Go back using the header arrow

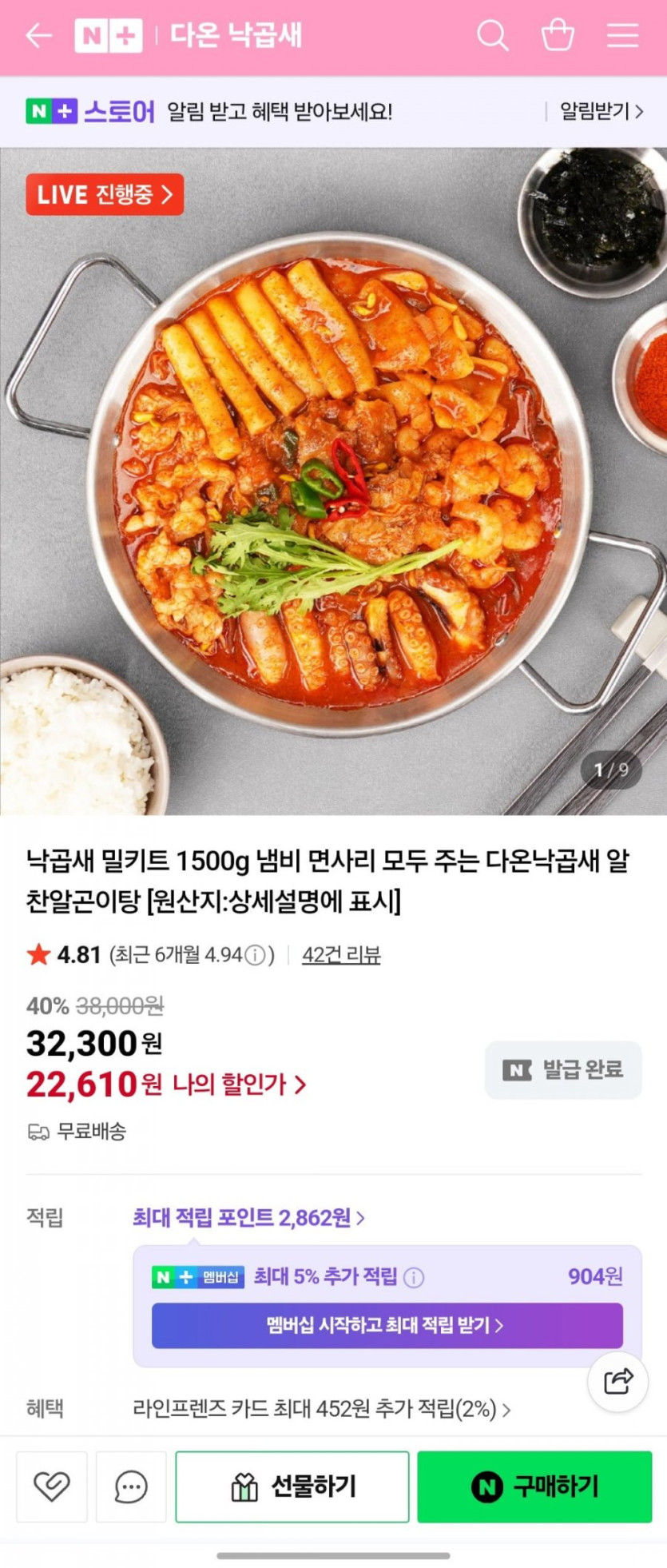(38, 35)
